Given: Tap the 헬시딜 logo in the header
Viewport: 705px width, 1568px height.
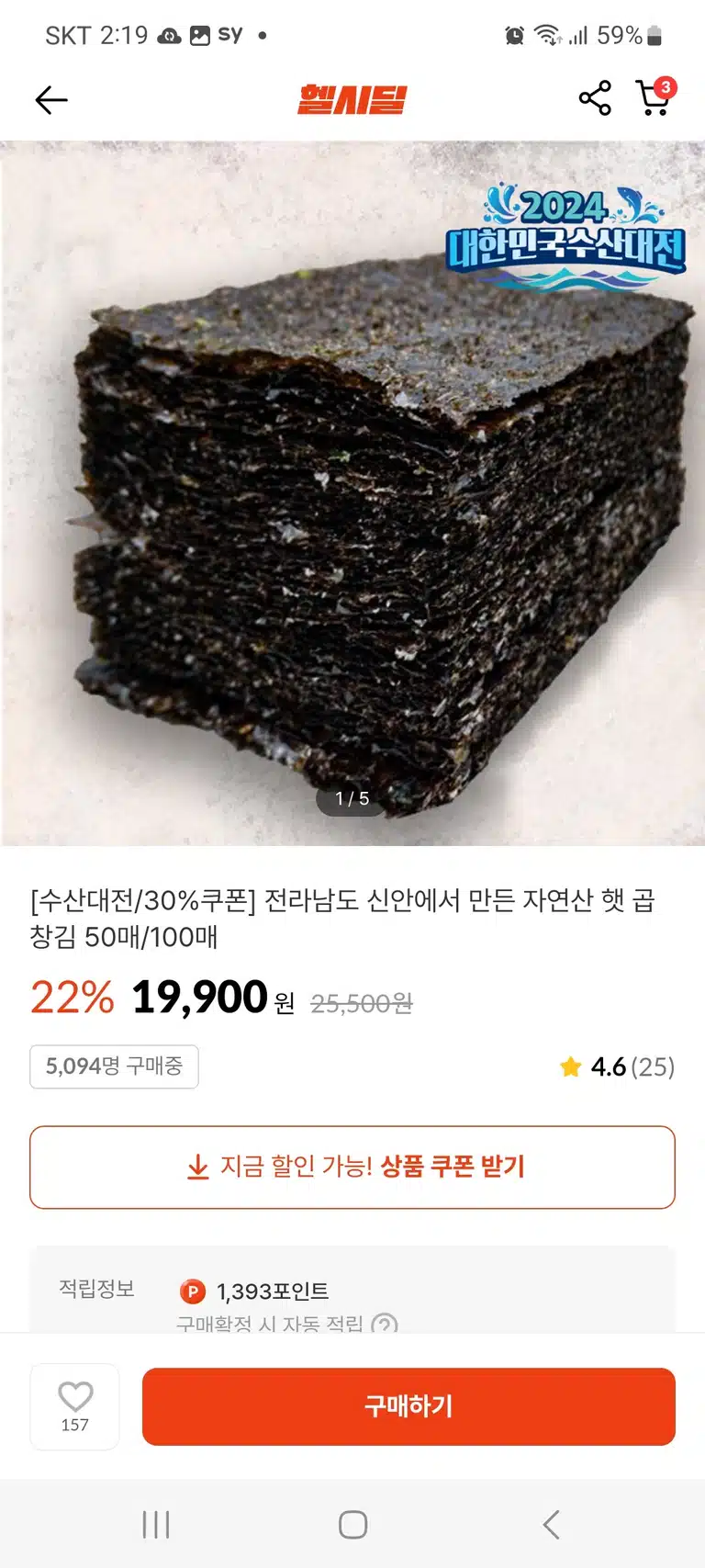Looking at the screenshot, I should click(352, 99).
